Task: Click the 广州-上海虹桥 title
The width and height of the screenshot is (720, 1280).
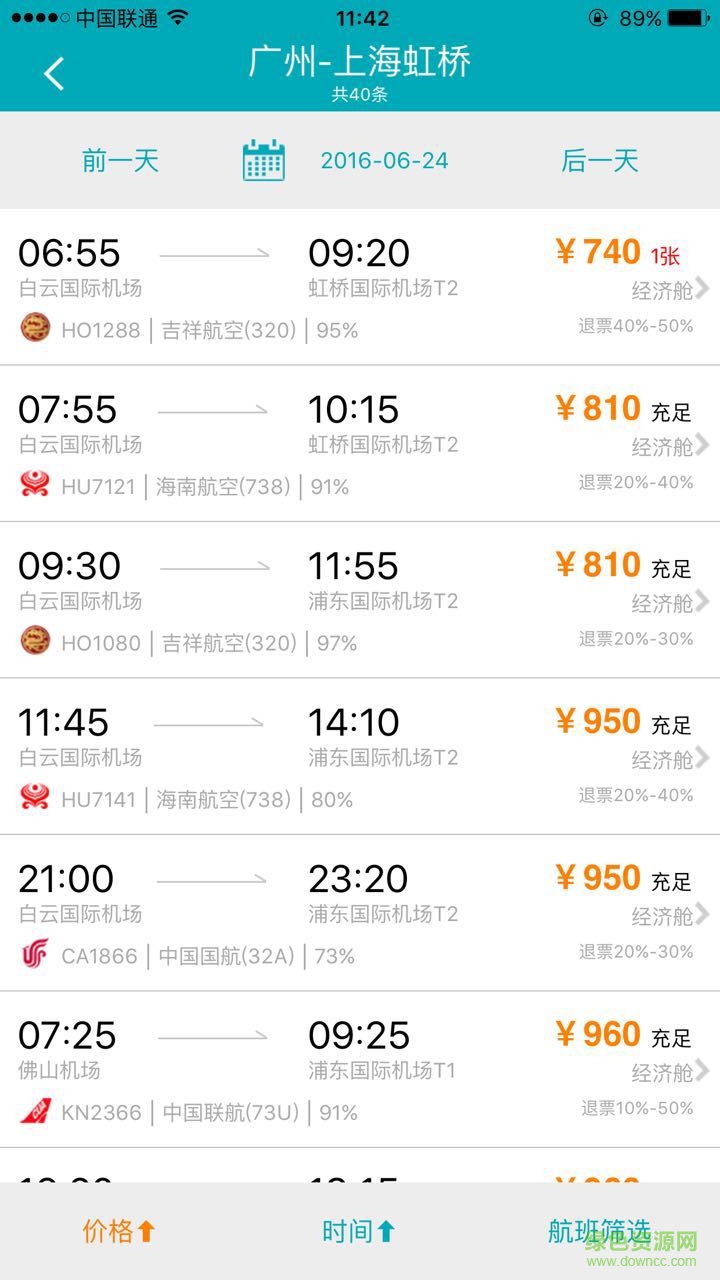Action: coord(360,62)
